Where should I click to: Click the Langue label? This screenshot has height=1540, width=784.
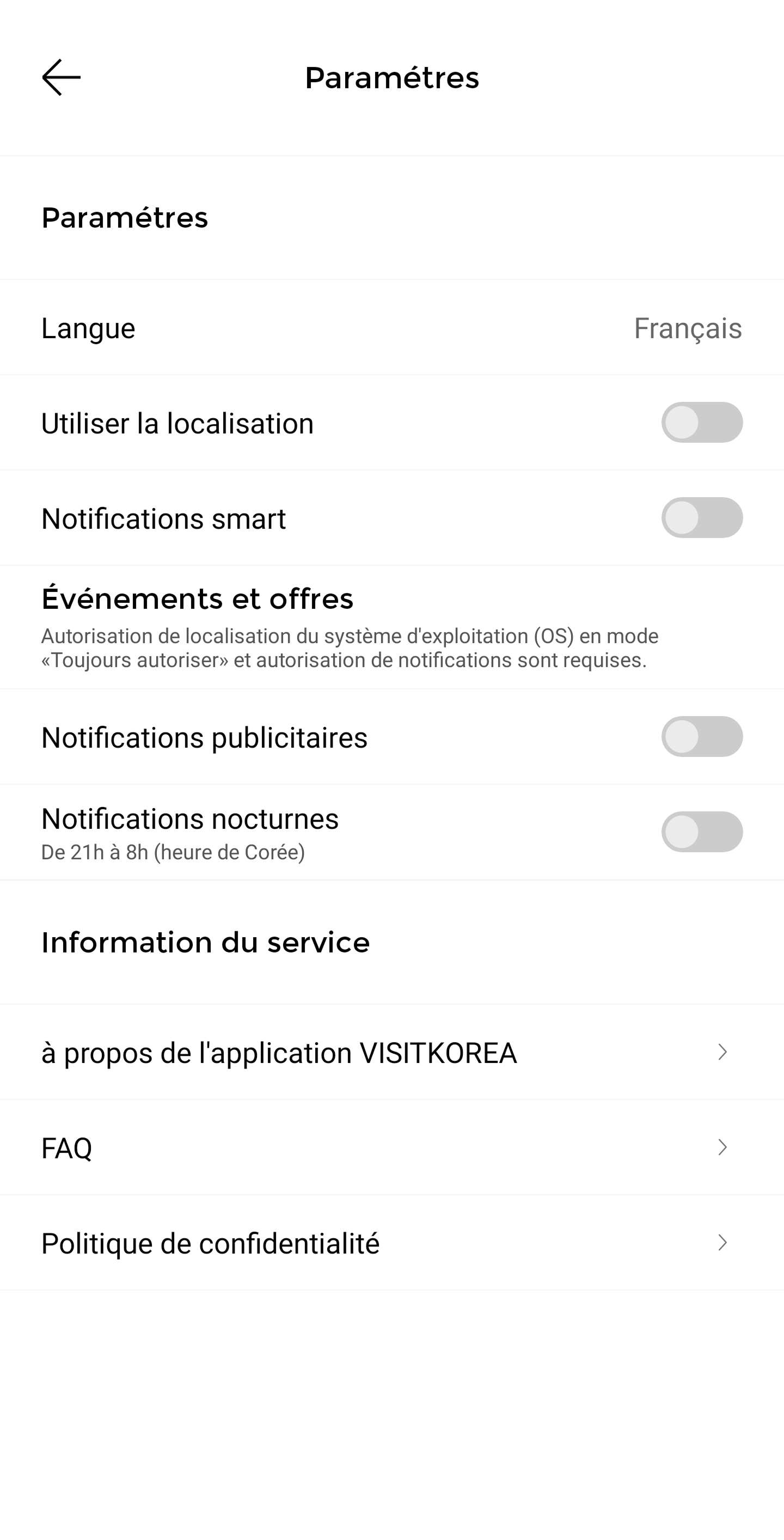(x=88, y=328)
